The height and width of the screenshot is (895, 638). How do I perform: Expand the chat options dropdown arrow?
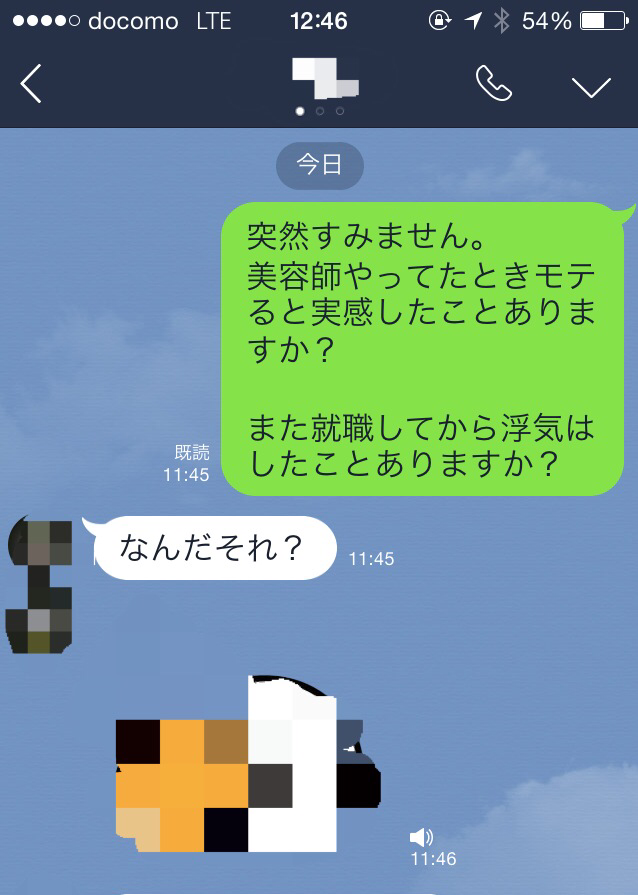(591, 87)
